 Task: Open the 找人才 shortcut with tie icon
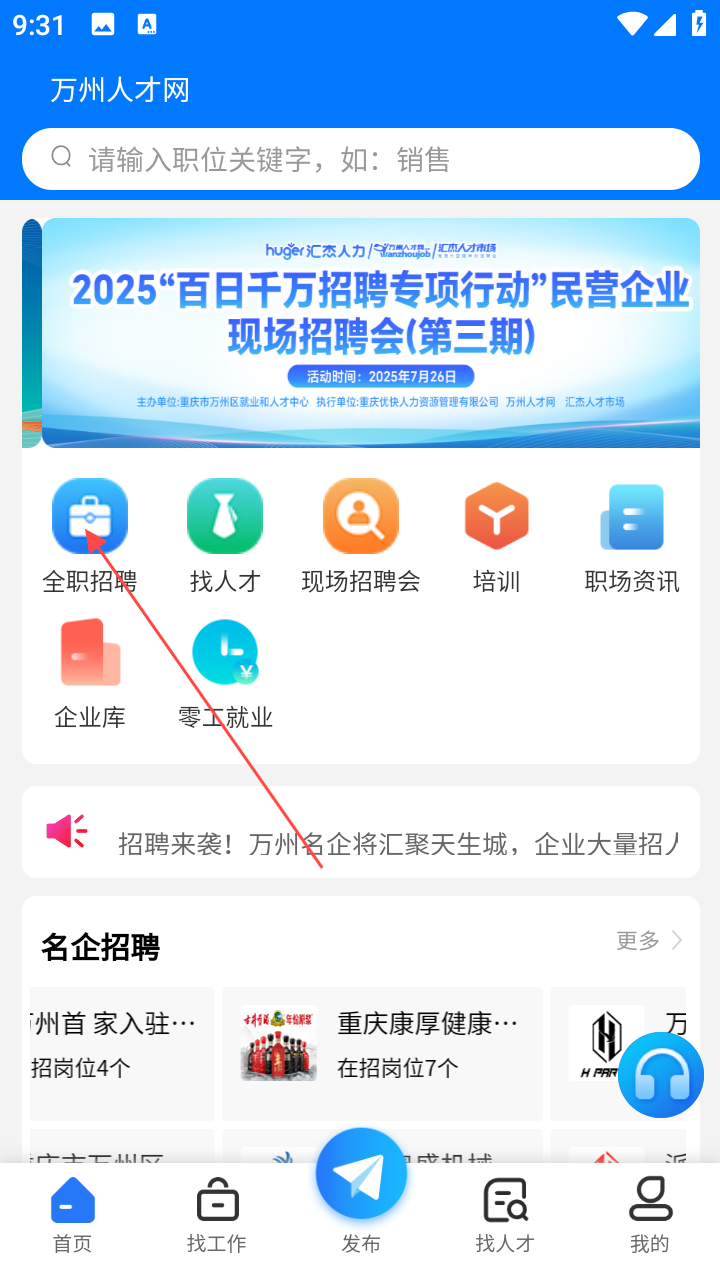point(225,536)
